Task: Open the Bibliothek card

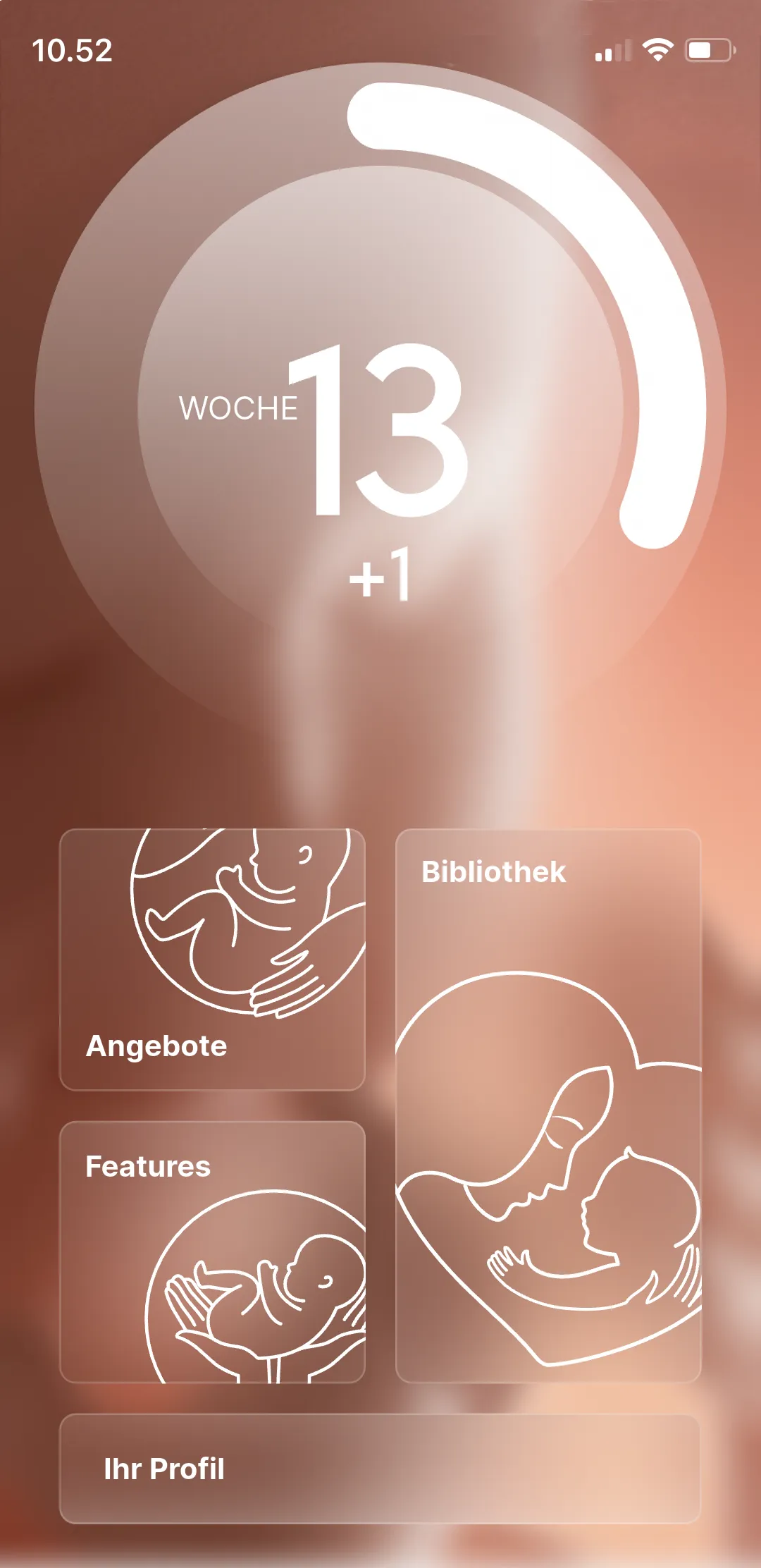Action: 548,1105
